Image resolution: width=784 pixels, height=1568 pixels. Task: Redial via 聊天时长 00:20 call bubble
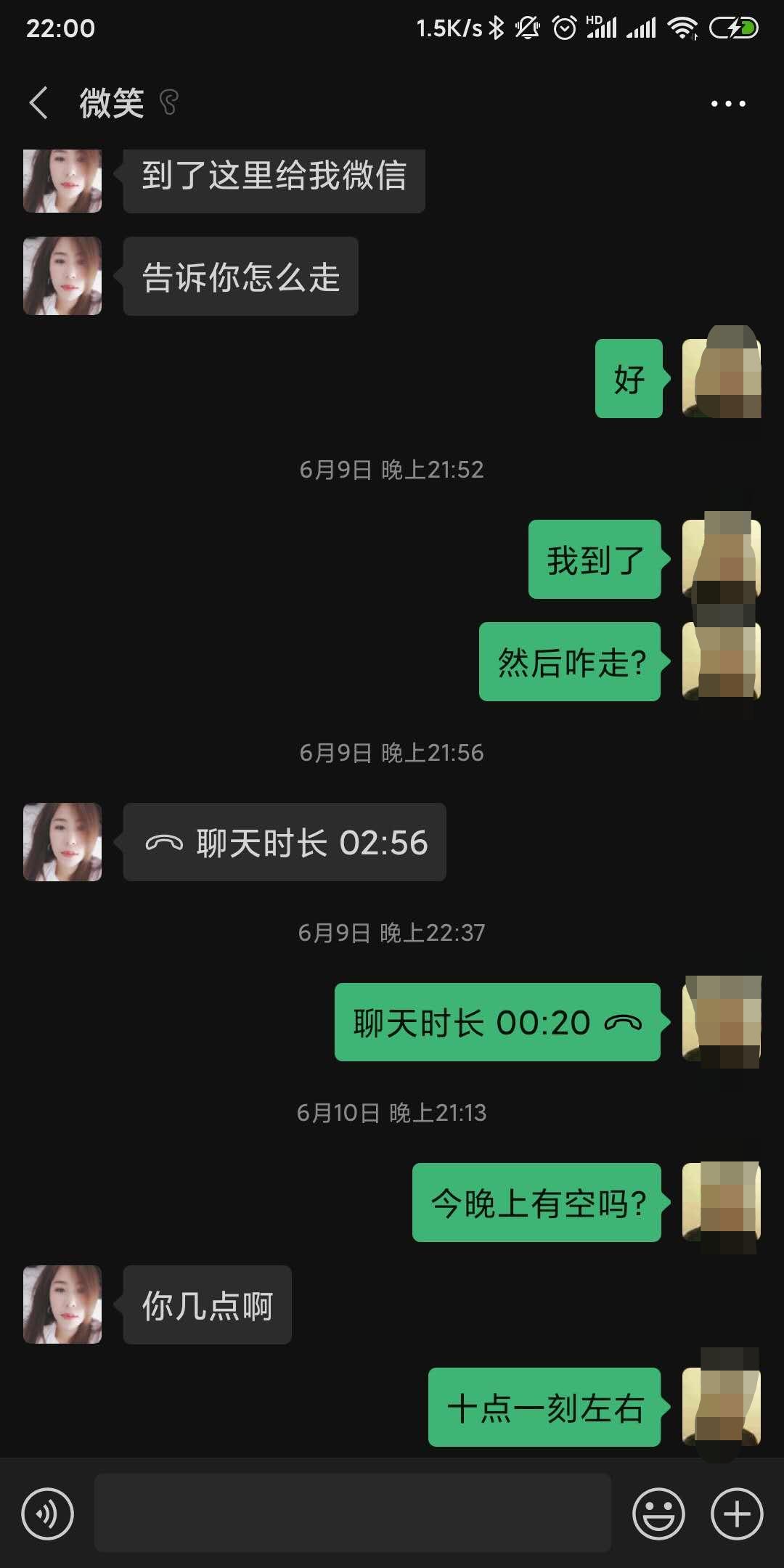(497, 1023)
